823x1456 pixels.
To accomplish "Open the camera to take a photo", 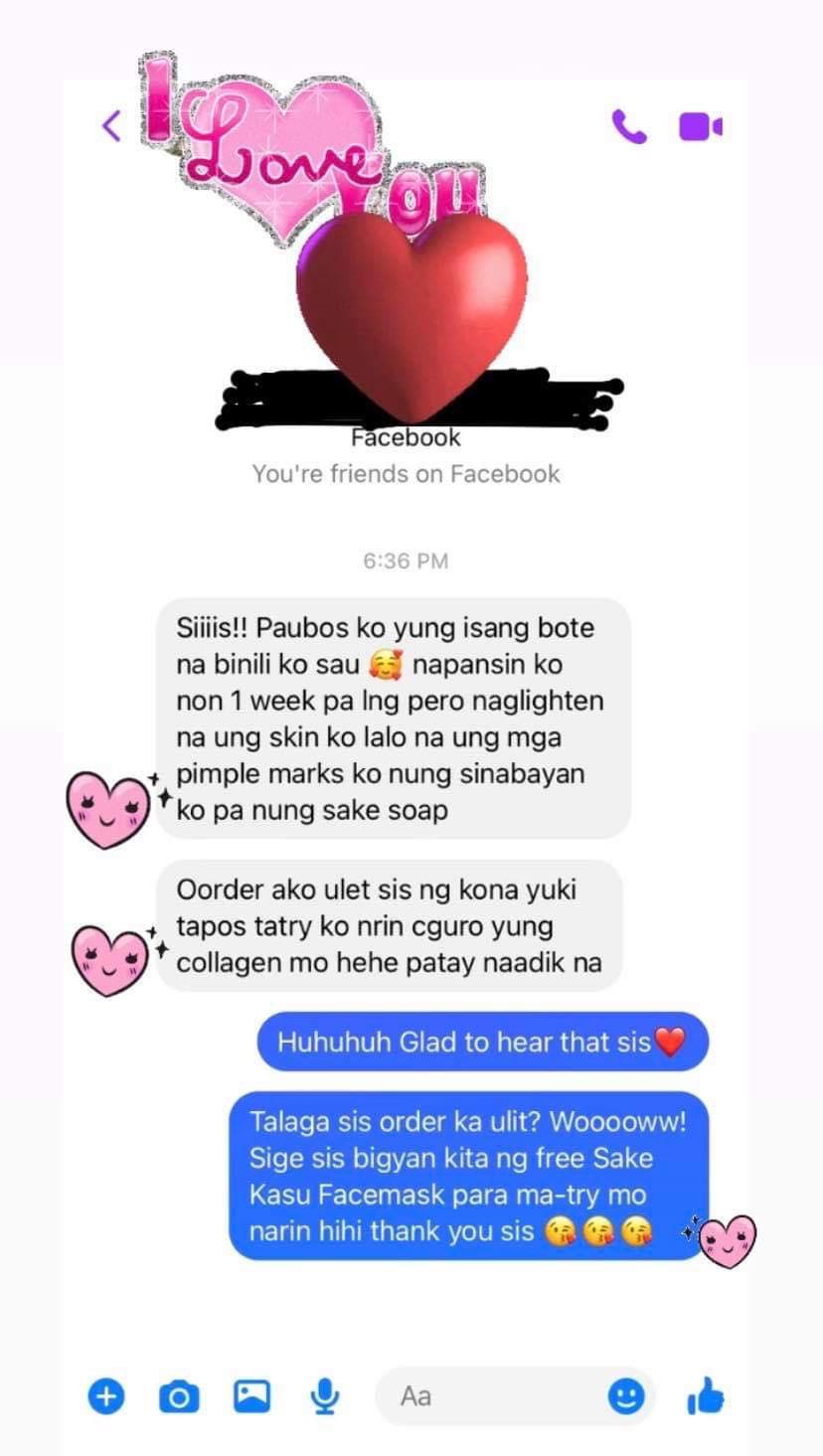I will click(x=179, y=1397).
